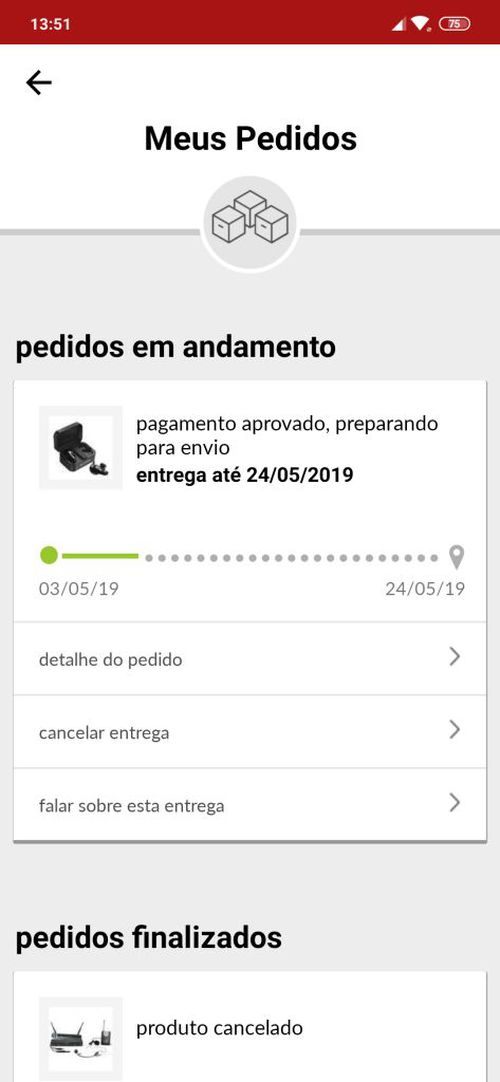The height and width of the screenshot is (1082, 500).
Task: Open detalhe do pedido
Action: (250, 659)
